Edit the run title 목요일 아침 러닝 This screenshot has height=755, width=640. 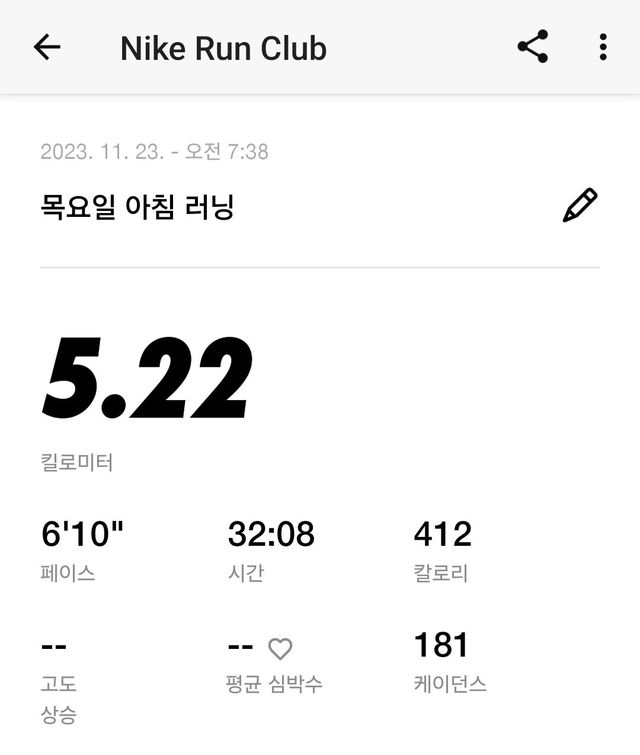[580, 205]
